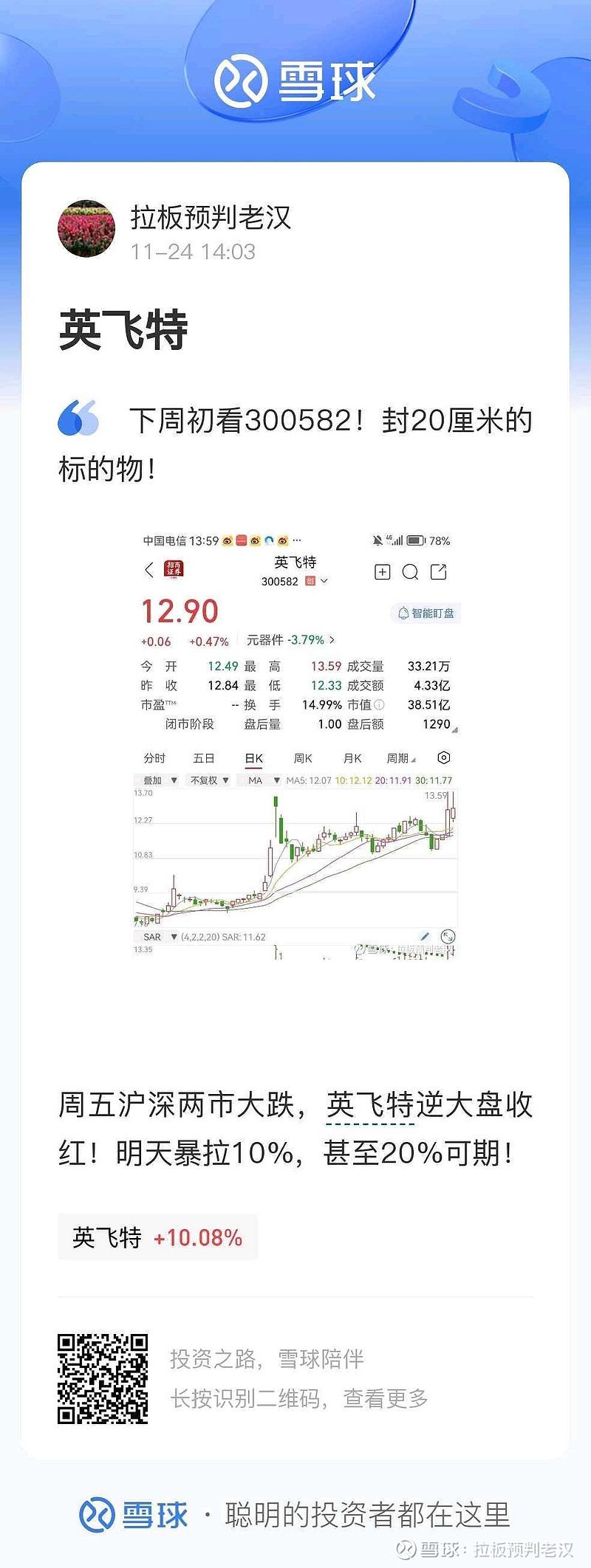Tap the back arrow next to 英飞特
Viewport: 591px width, 1568px height.
pyautogui.click(x=148, y=570)
